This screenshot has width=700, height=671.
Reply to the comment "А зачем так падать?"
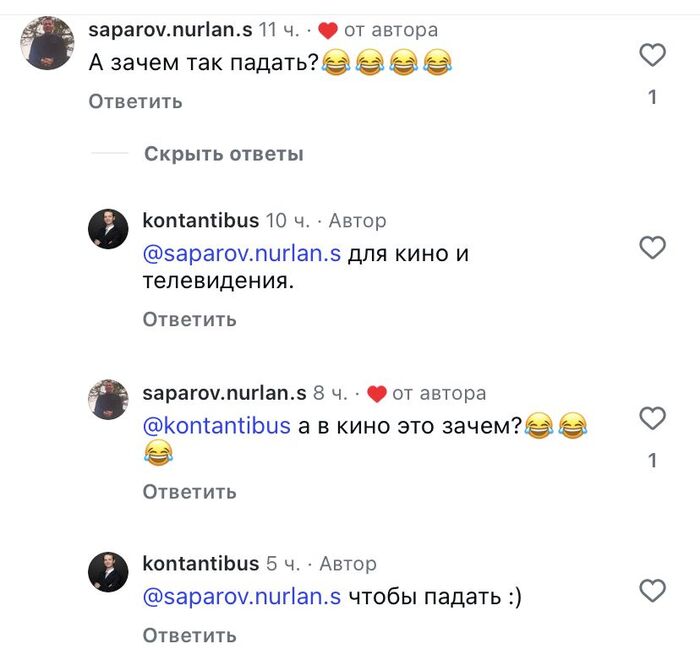(x=135, y=101)
